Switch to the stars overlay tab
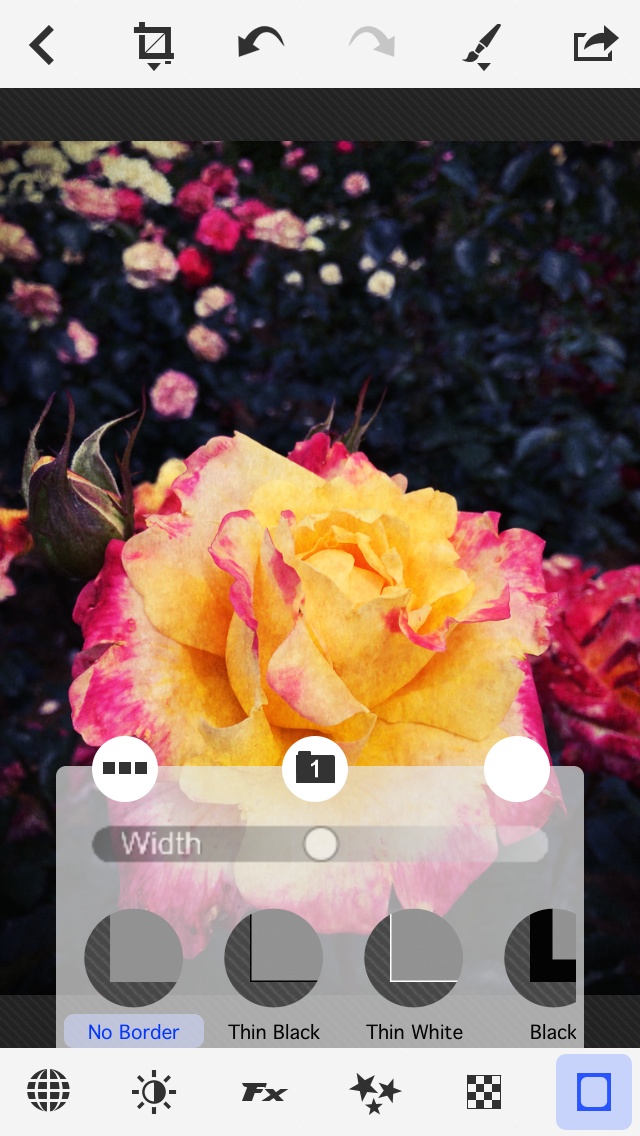The width and height of the screenshot is (640, 1136). point(375,1092)
